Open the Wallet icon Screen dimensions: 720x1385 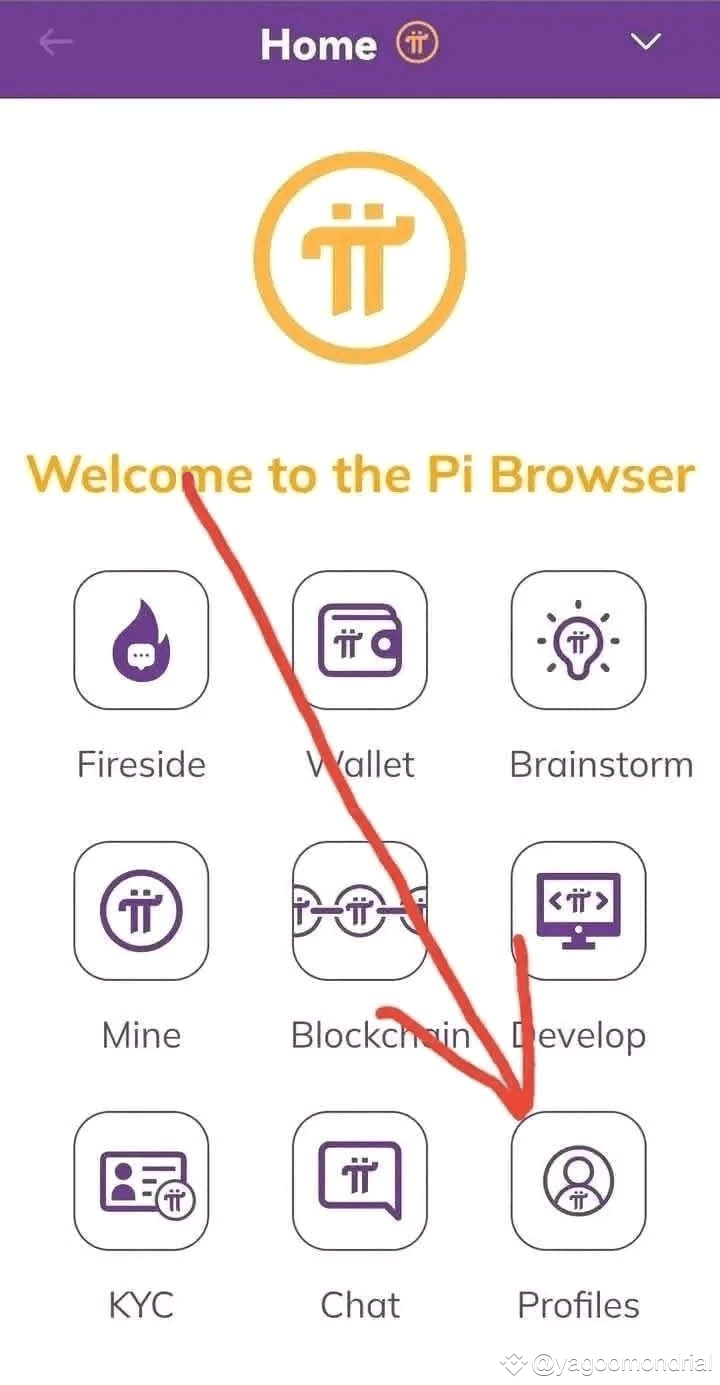360,641
